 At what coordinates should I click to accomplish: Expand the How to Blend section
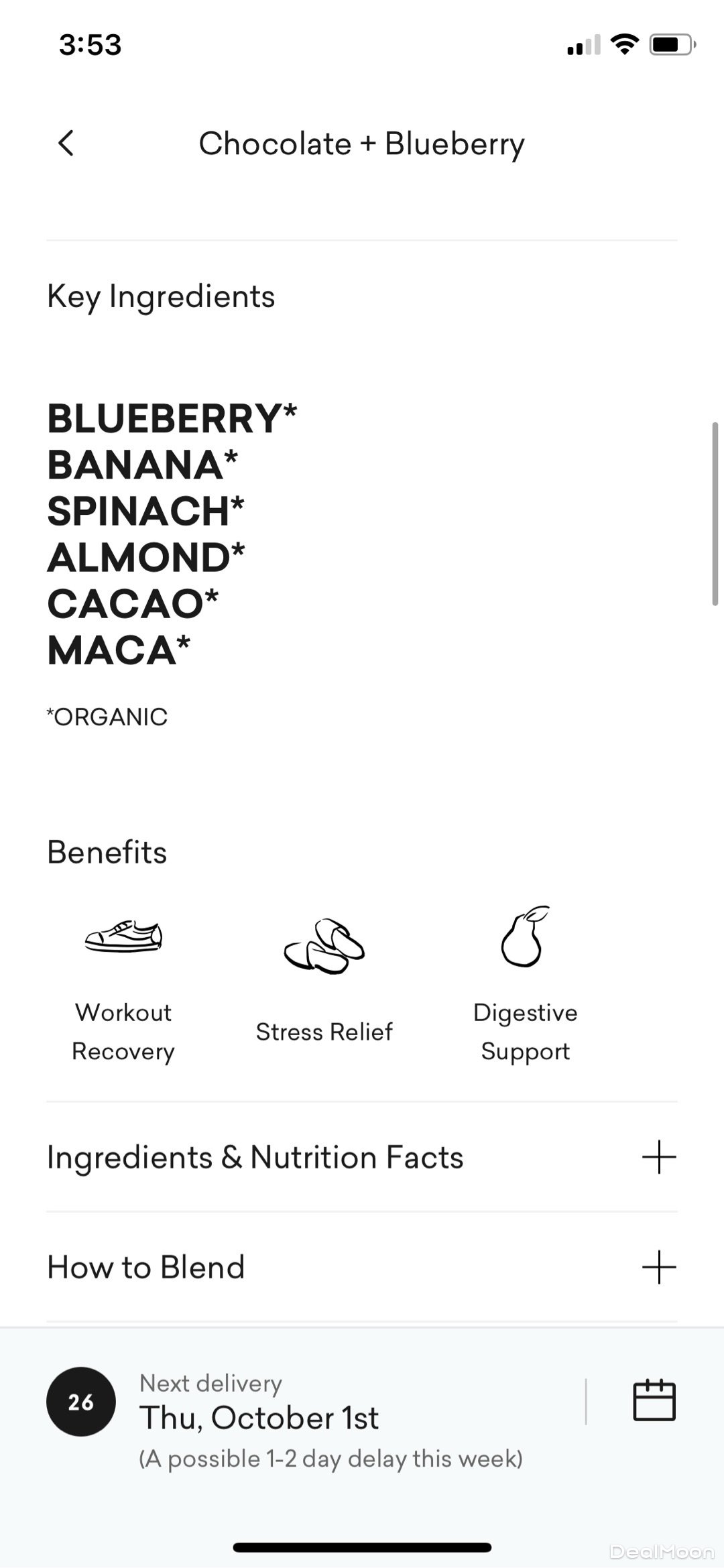(658, 1267)
